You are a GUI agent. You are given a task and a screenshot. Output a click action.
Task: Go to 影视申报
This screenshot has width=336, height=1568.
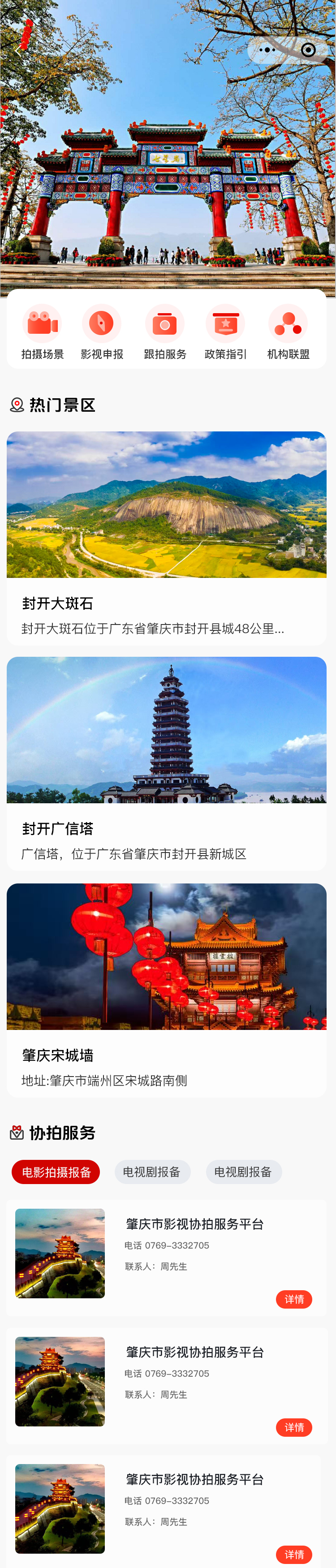[102, 332]
